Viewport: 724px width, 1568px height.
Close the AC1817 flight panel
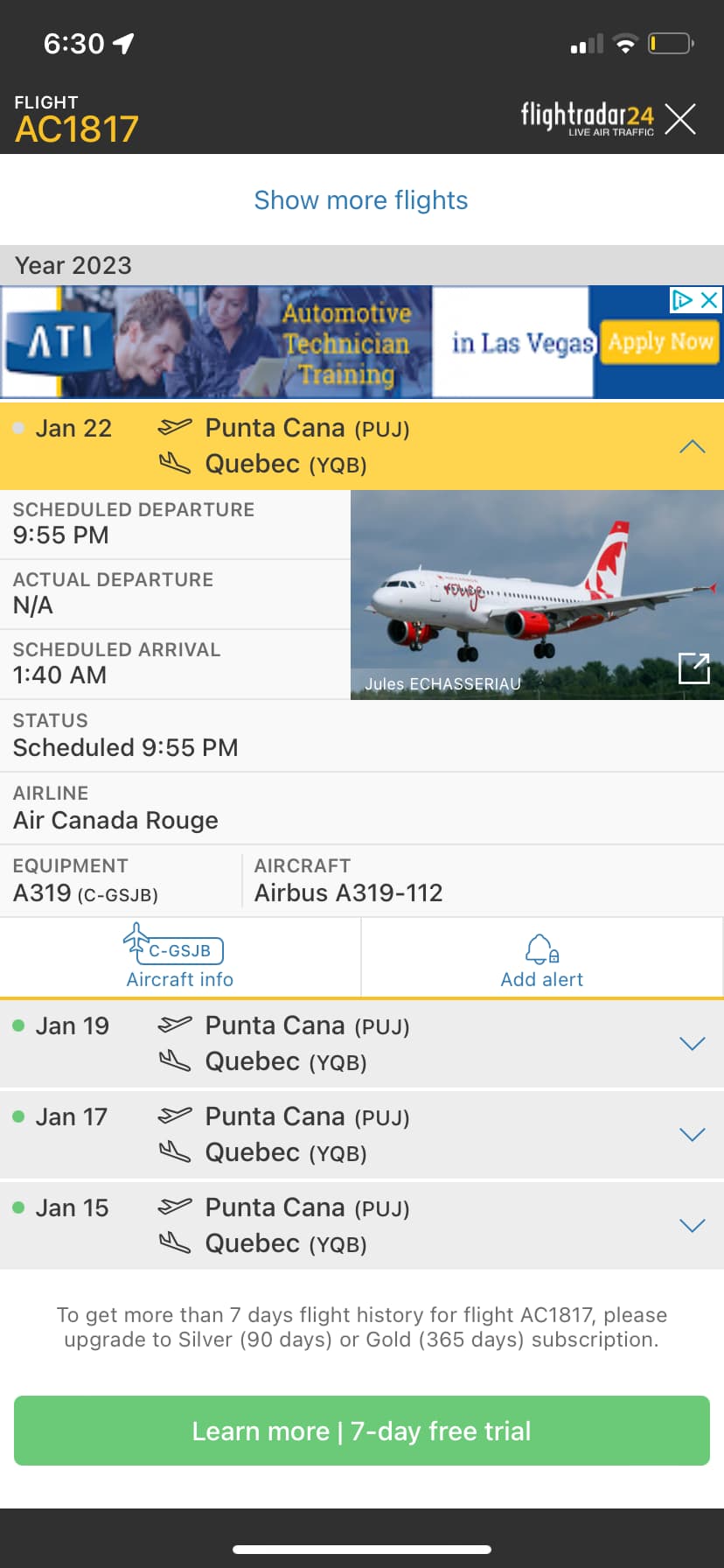[679, 119]
